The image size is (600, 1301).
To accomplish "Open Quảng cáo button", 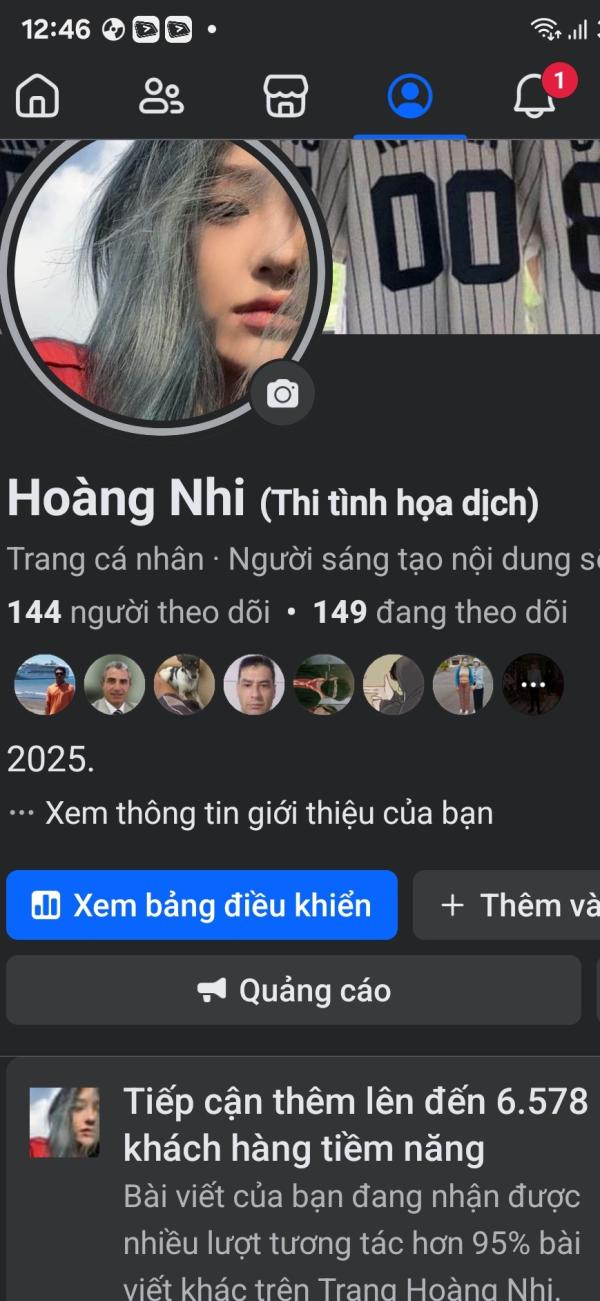I will pyautogui.click(x=294, y=990).
